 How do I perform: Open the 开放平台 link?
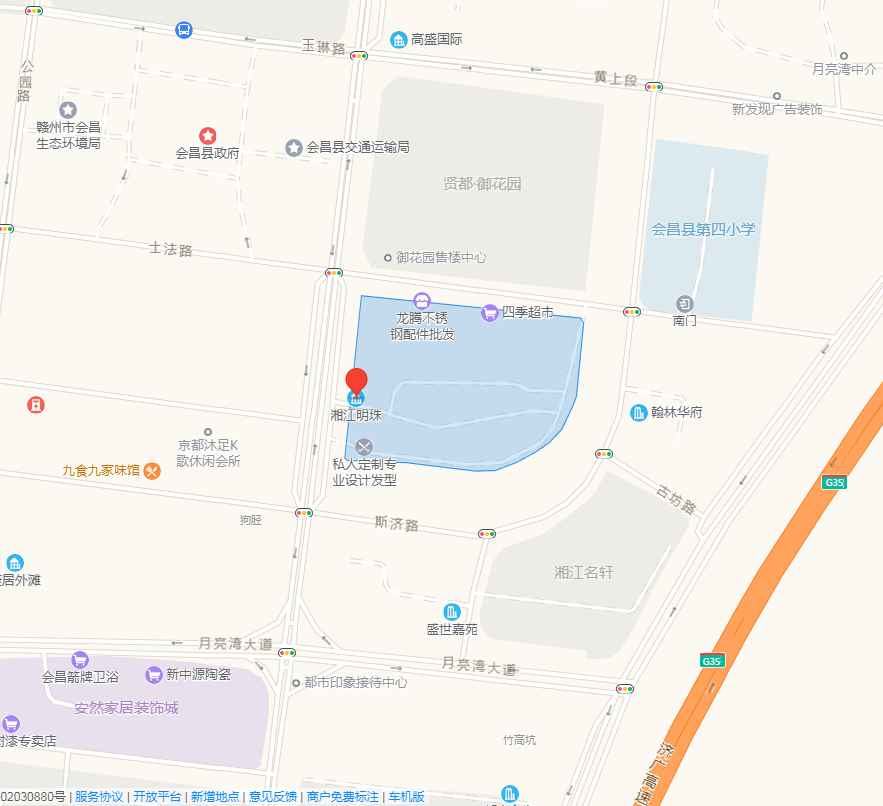pyautogui.click(x=157, y=797)
